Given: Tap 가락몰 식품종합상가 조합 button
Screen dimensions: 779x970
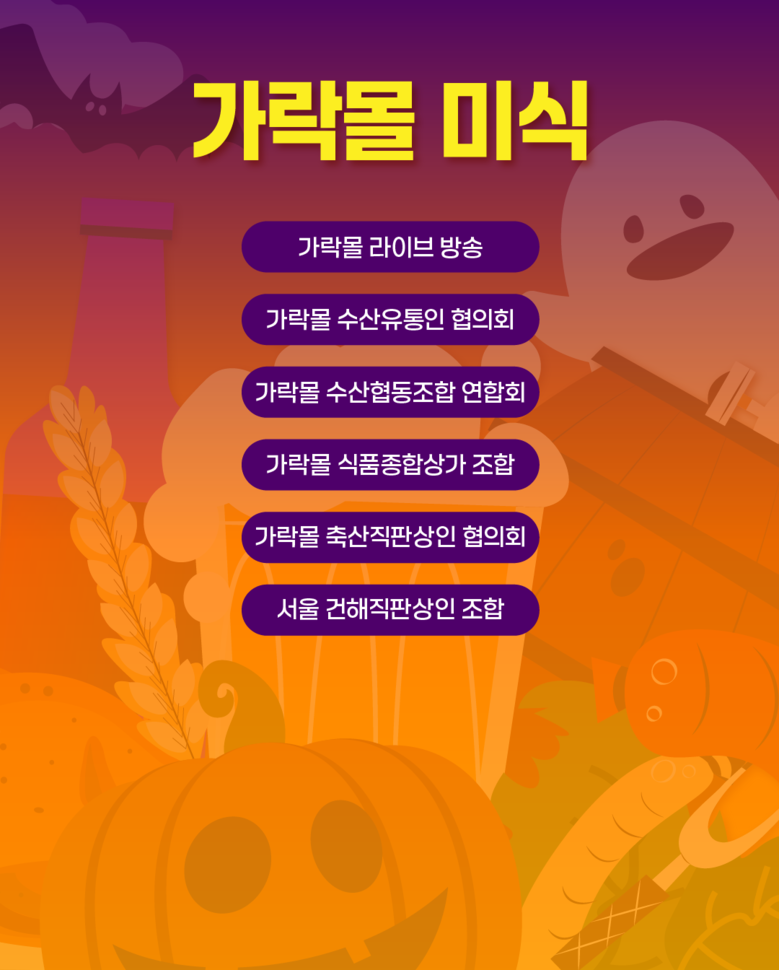Looking at the screenshot, I should point(390,465).
